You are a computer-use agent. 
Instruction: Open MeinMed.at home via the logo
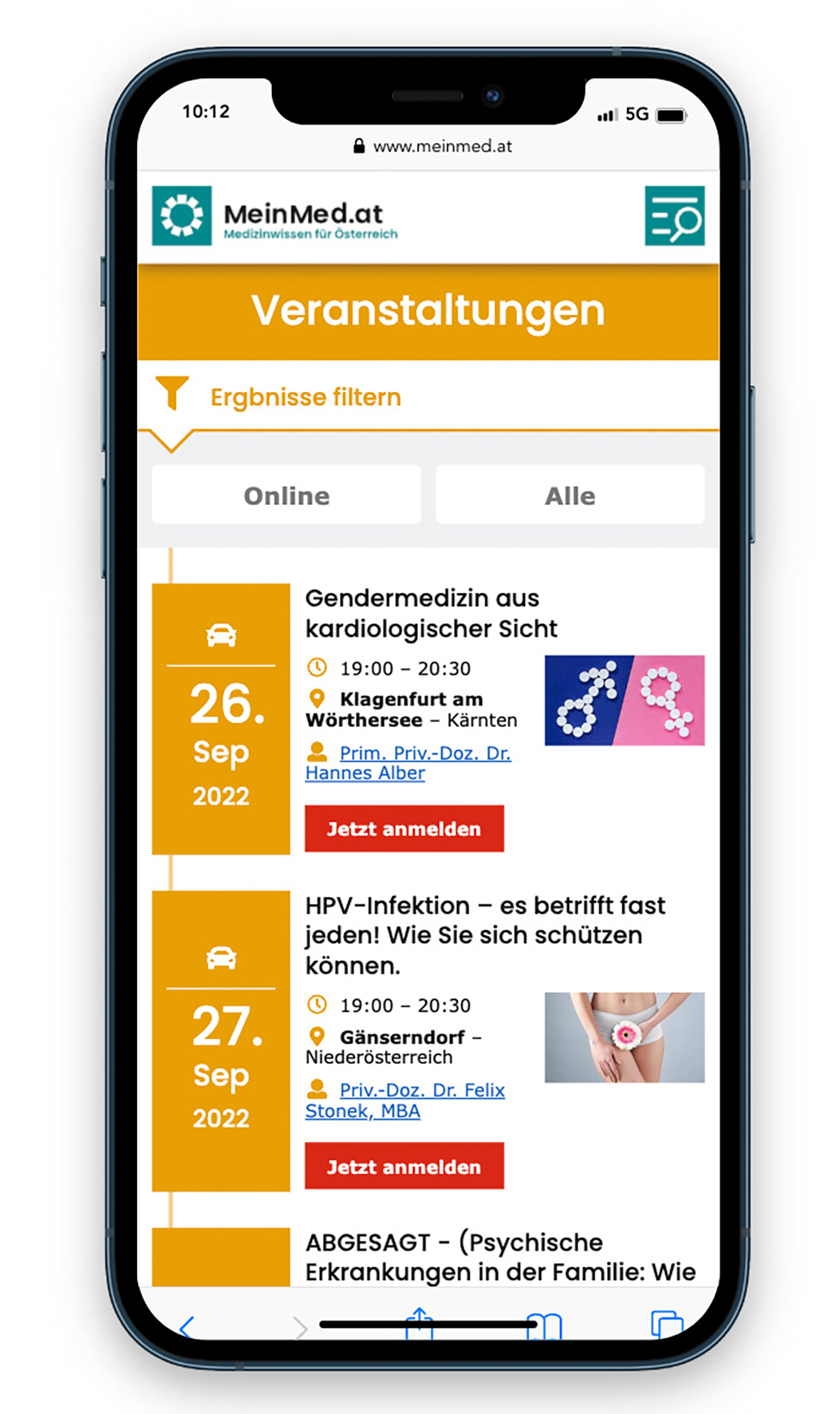click(274, 215)
